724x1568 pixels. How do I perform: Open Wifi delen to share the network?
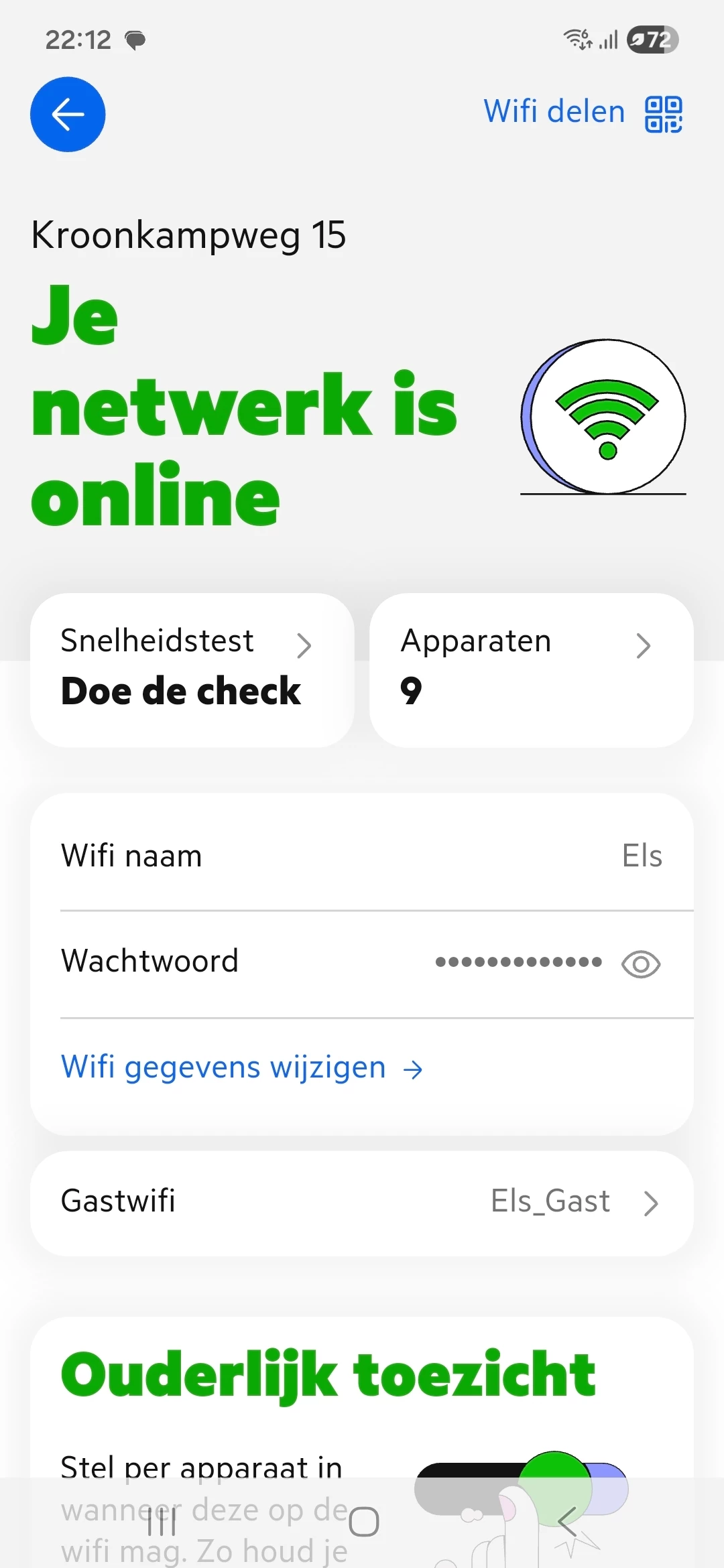(x=582, y=113)
